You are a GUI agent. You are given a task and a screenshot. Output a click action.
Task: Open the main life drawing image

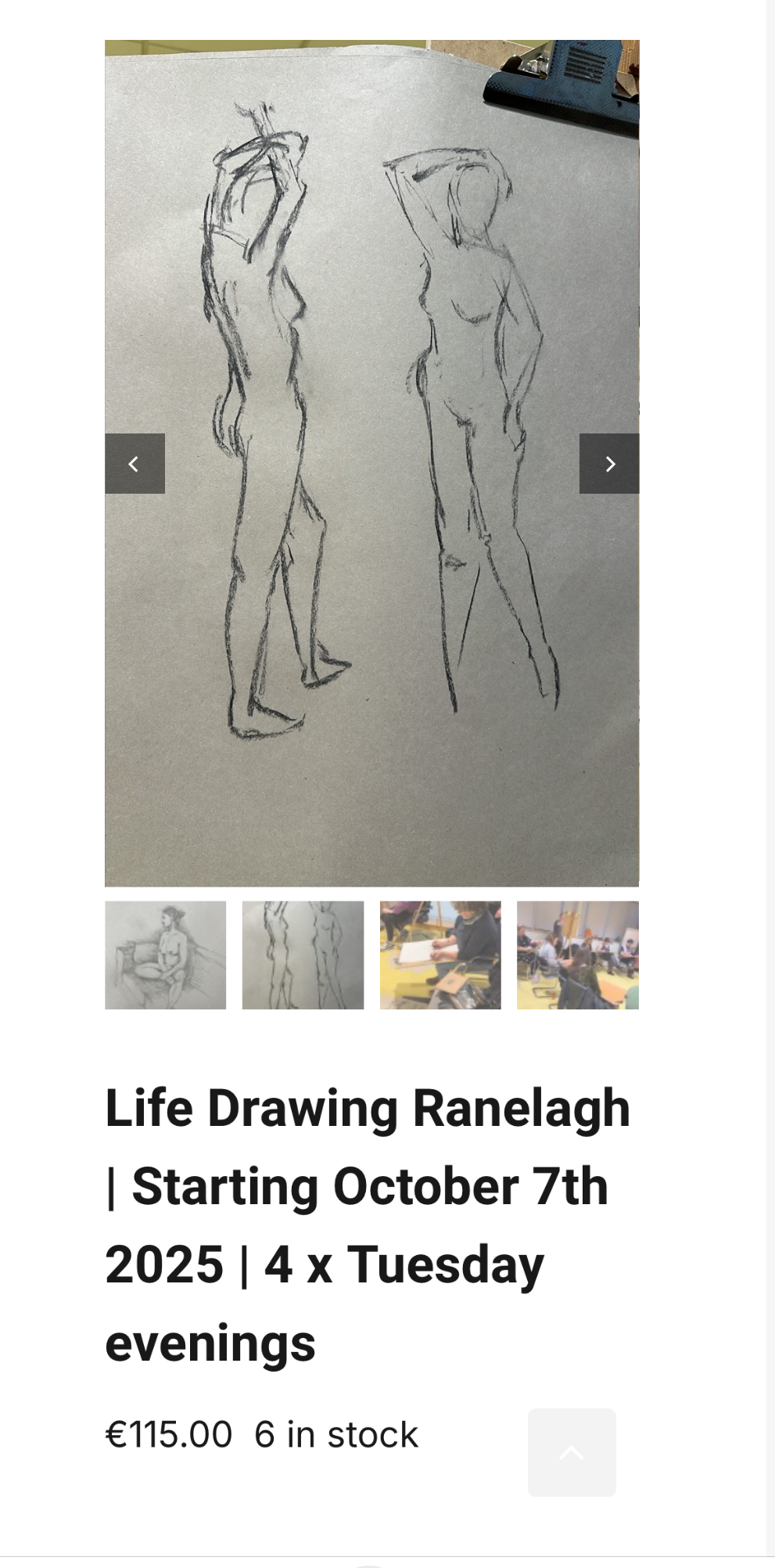372,463
